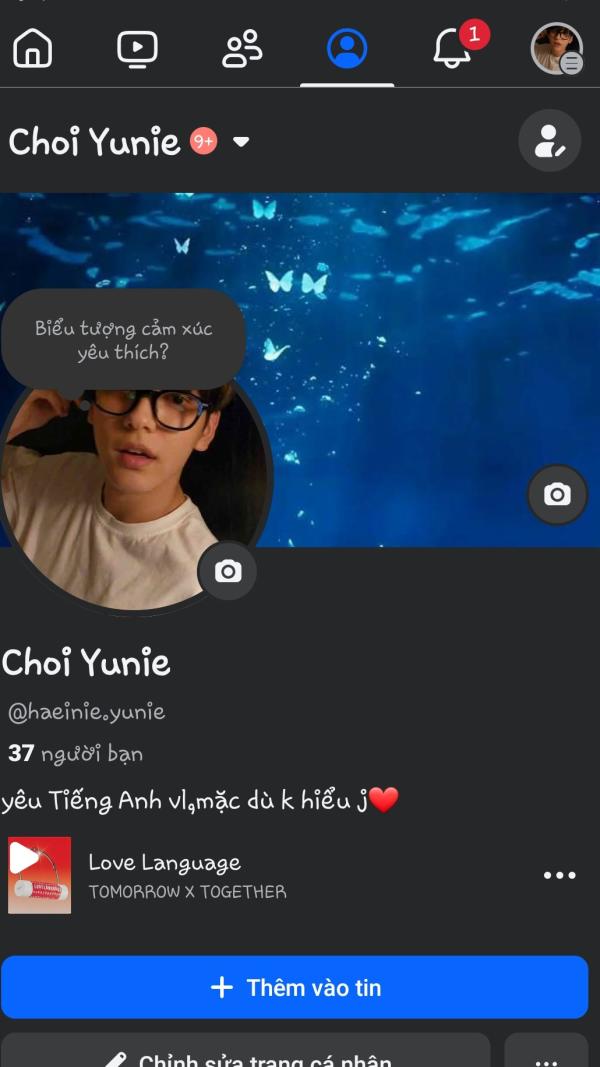600x1067 pixels.
Task: Update profile picture via camera icon
Action: tap(228, 571)
